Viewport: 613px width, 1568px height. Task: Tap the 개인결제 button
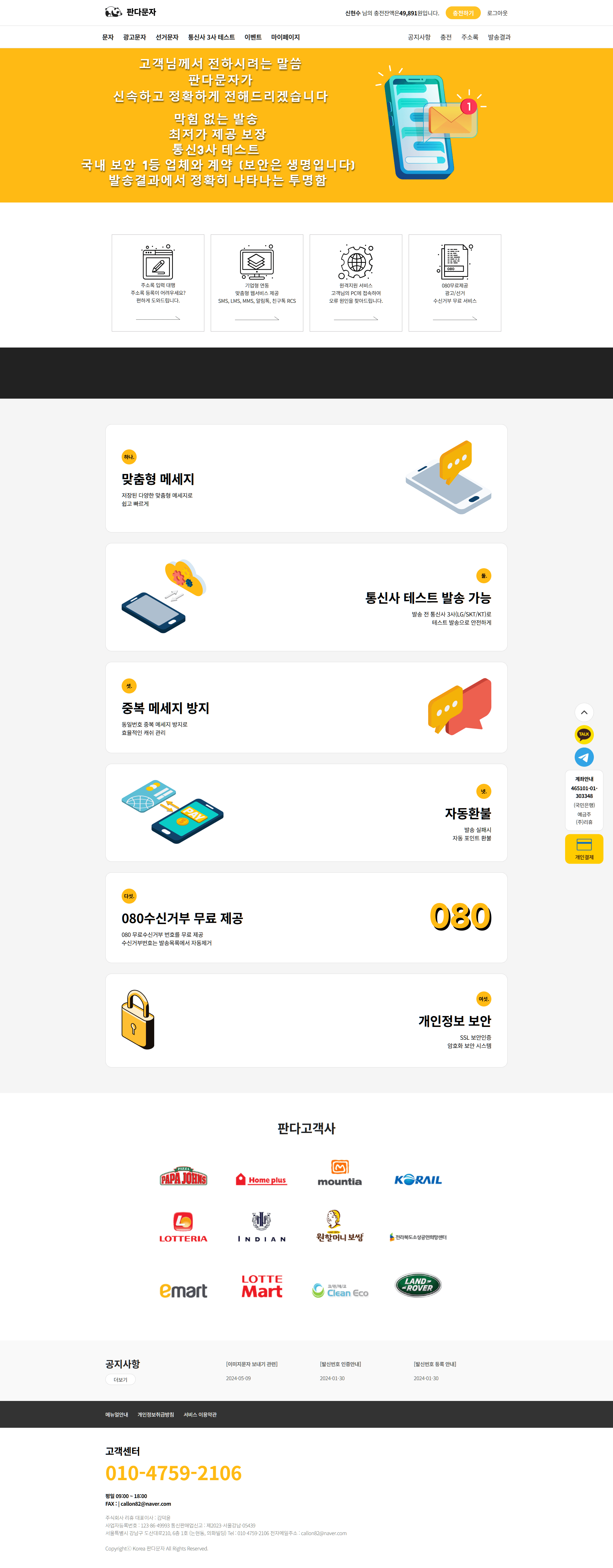tap(584, 849)
